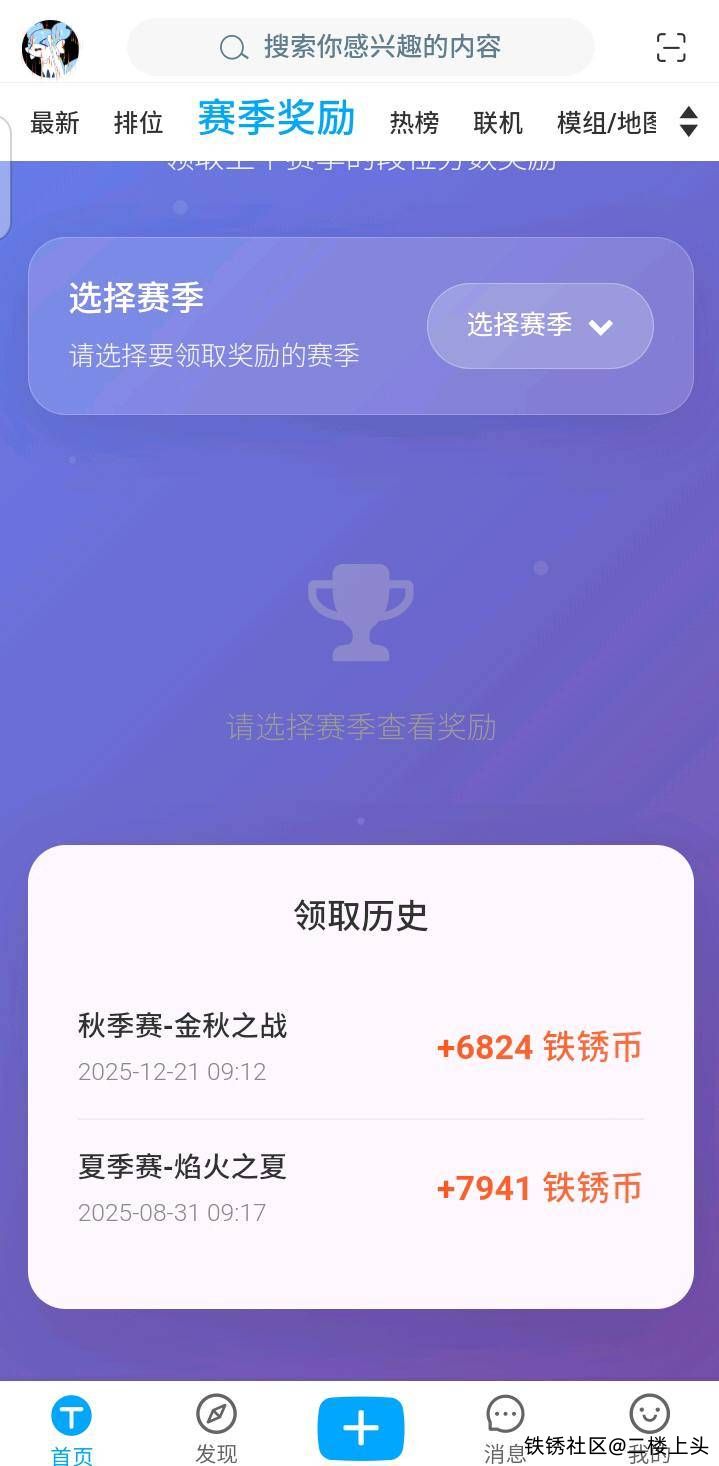Switch to the 热榜 tab
719x1466 pixels.
[414, 123]
